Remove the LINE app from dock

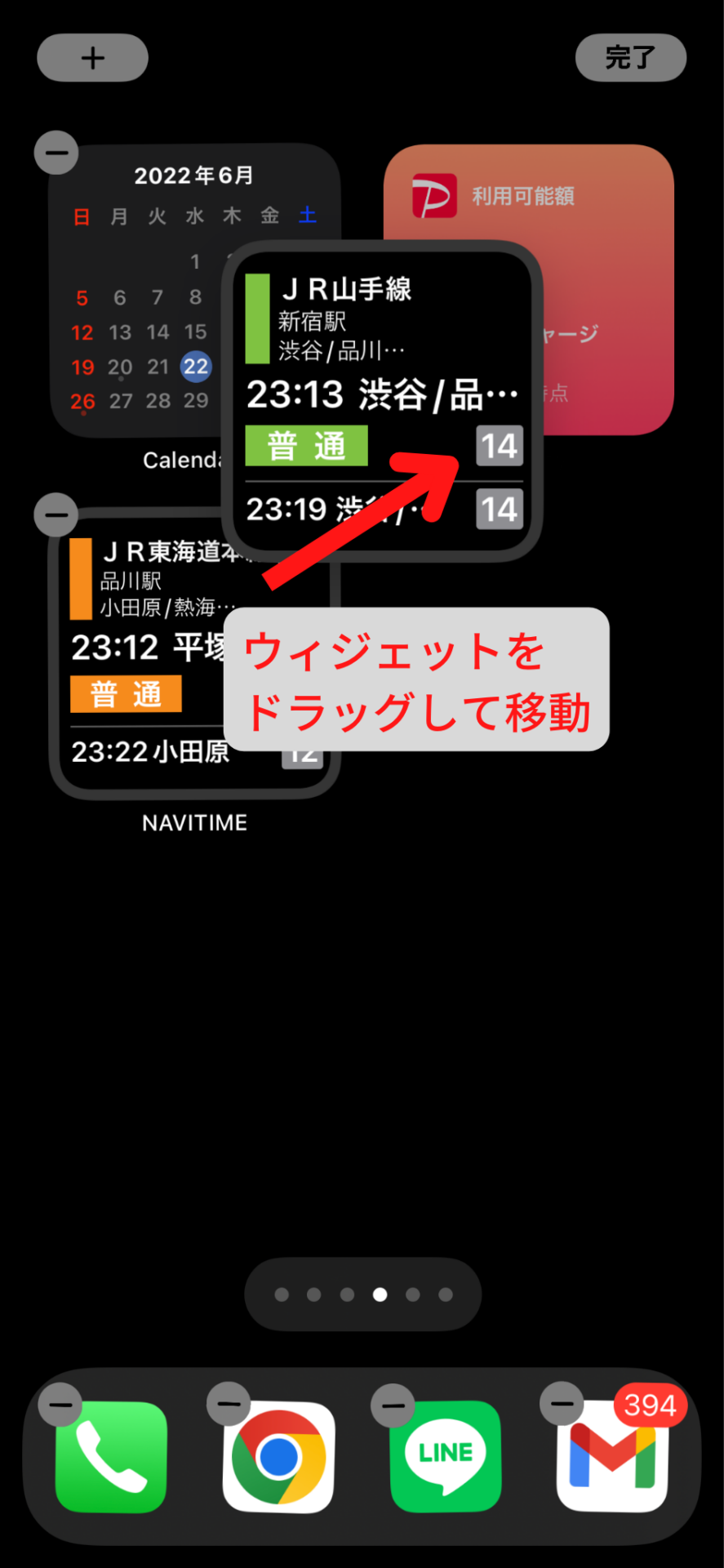coord(393,1405)
